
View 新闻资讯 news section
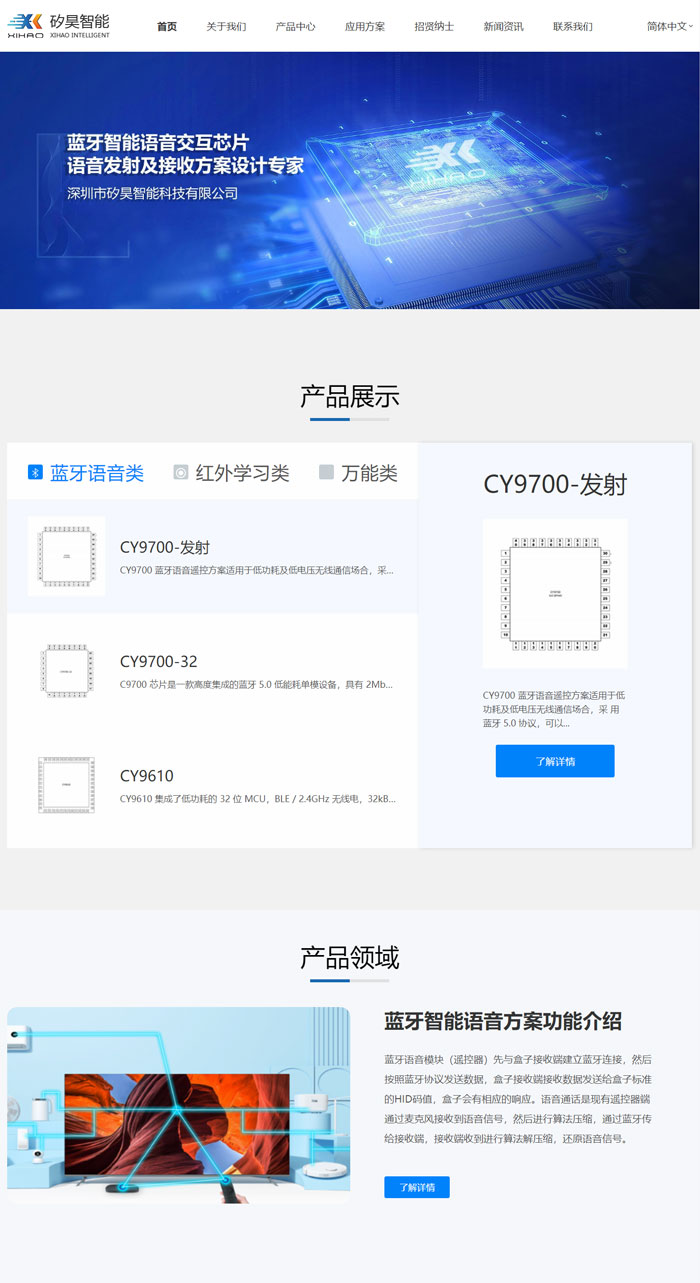[x=503, y=26]
